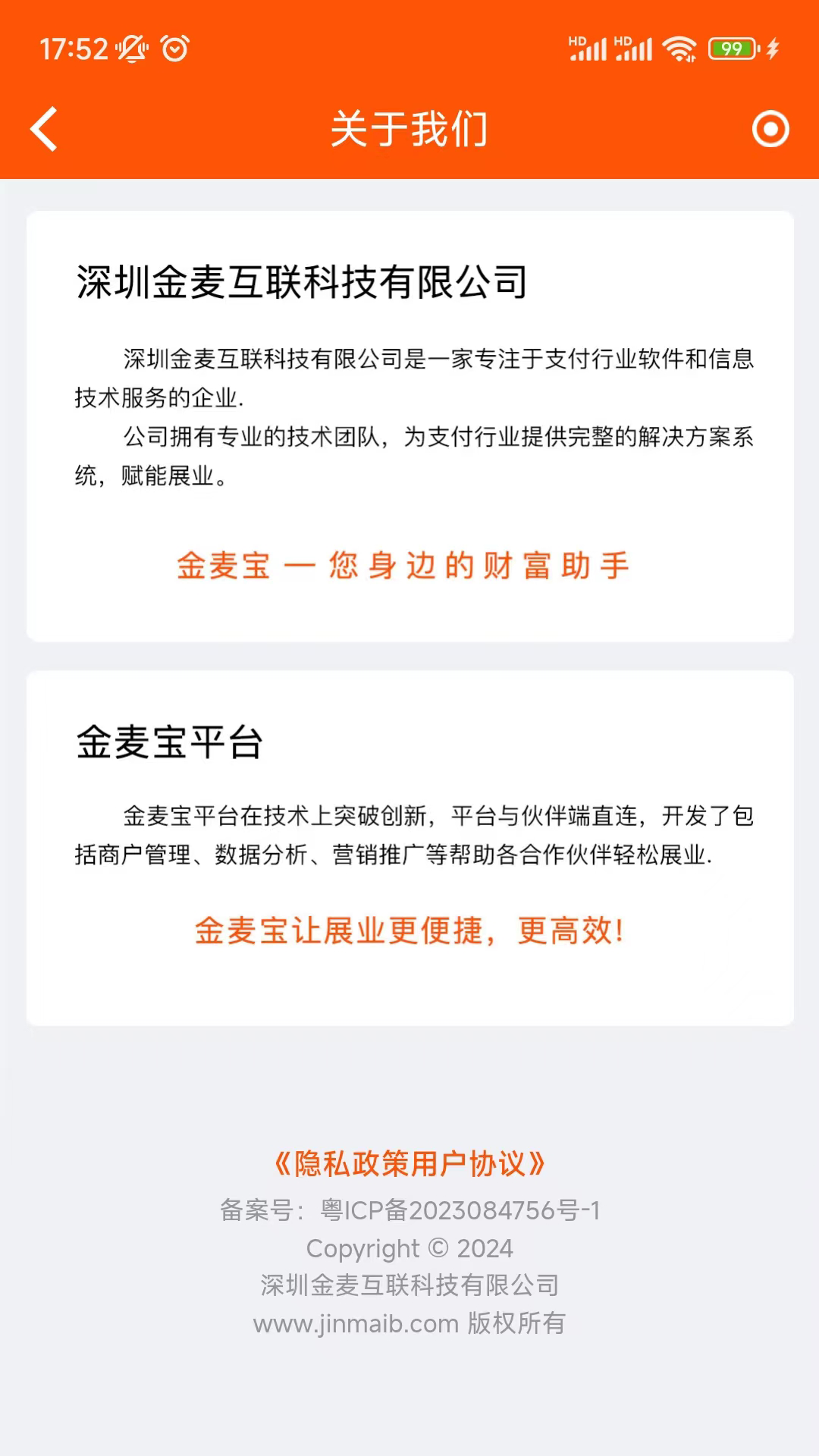Image resolution: width=819 pixels, height=1456 pixels.
Task: Click the back arrow to leave 关于我们
Action: pyautogui.click(x=44, y=128)
